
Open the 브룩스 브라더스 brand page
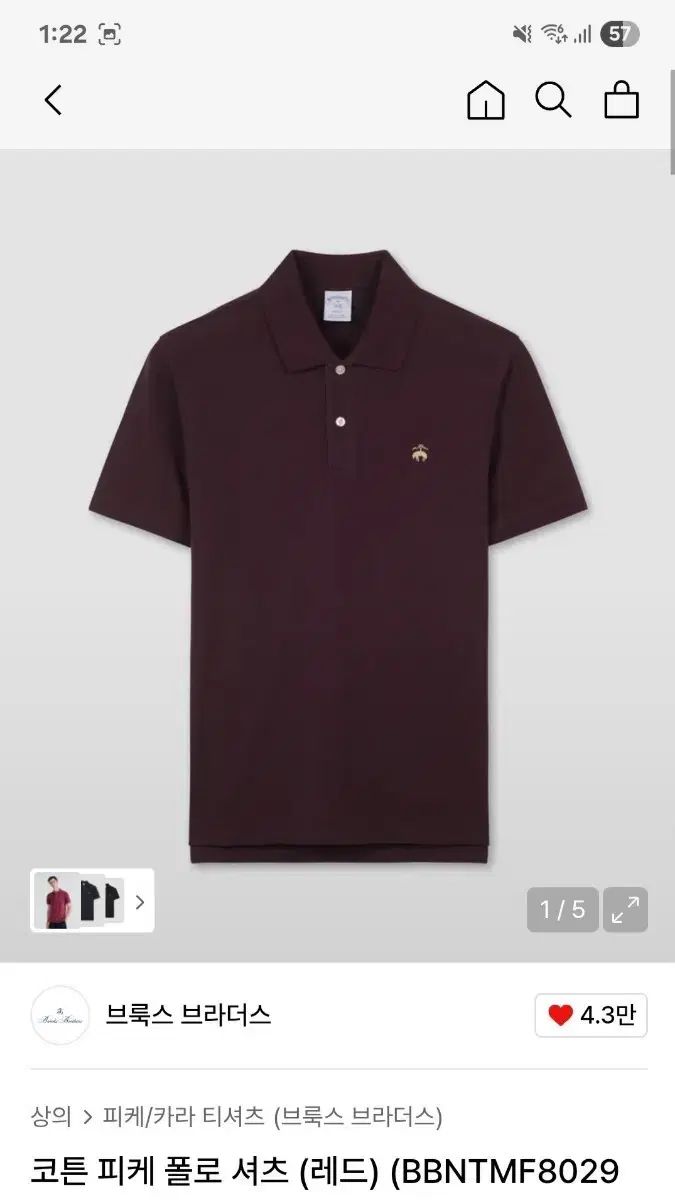click(x=187, y=1016)
